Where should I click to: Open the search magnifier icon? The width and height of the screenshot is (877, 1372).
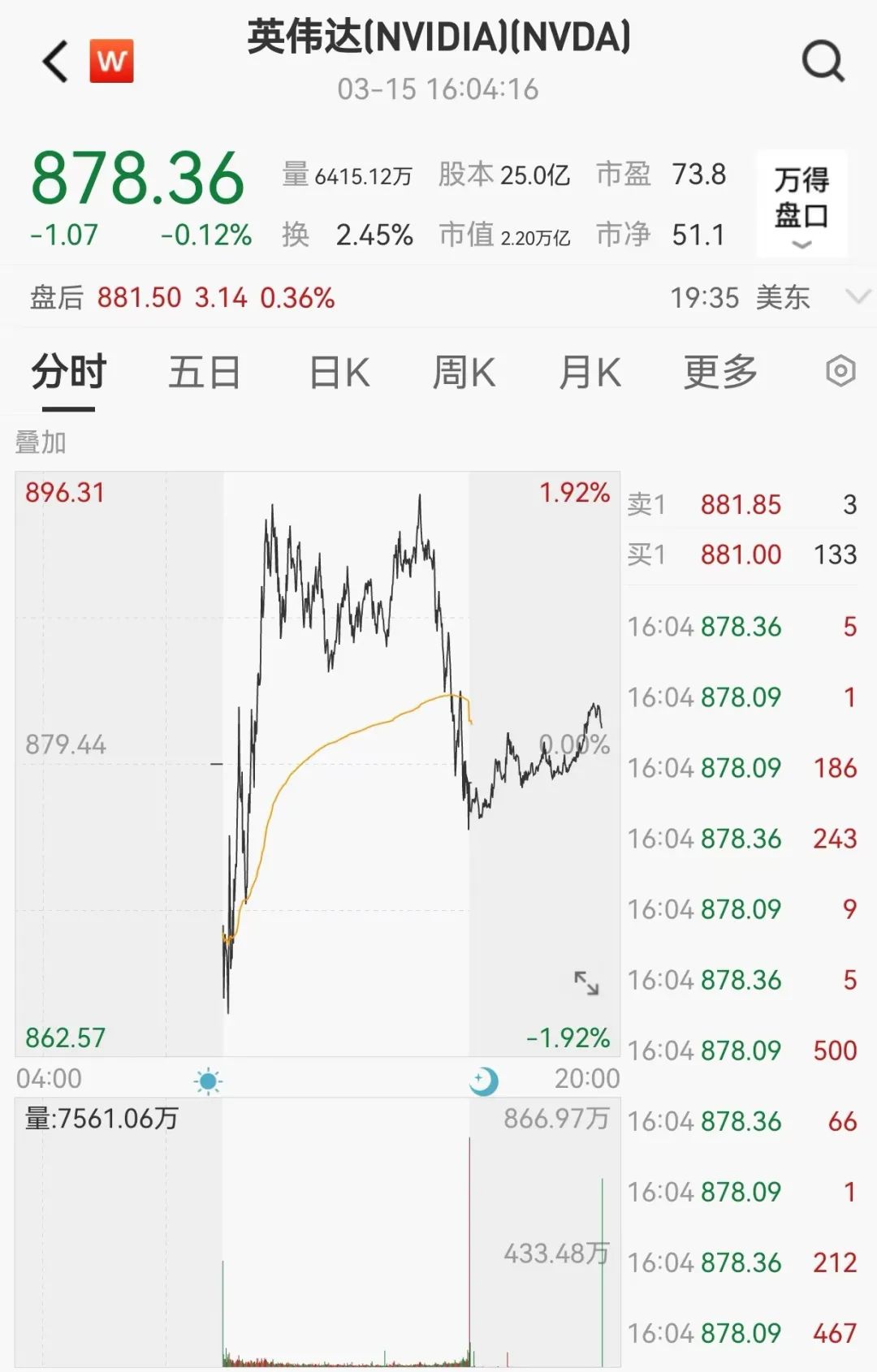click(x=823, y=62)
